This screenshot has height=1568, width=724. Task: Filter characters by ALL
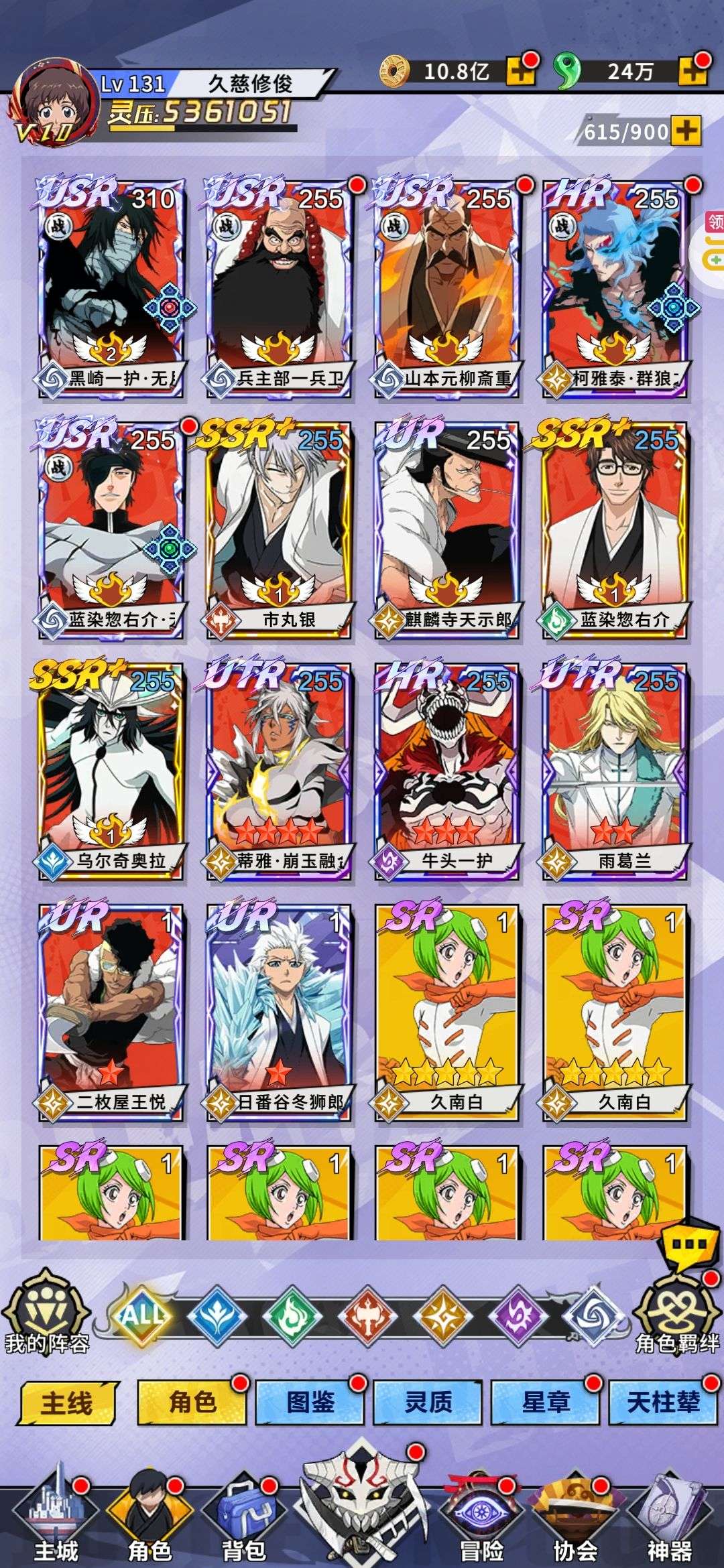point(142,1315)
